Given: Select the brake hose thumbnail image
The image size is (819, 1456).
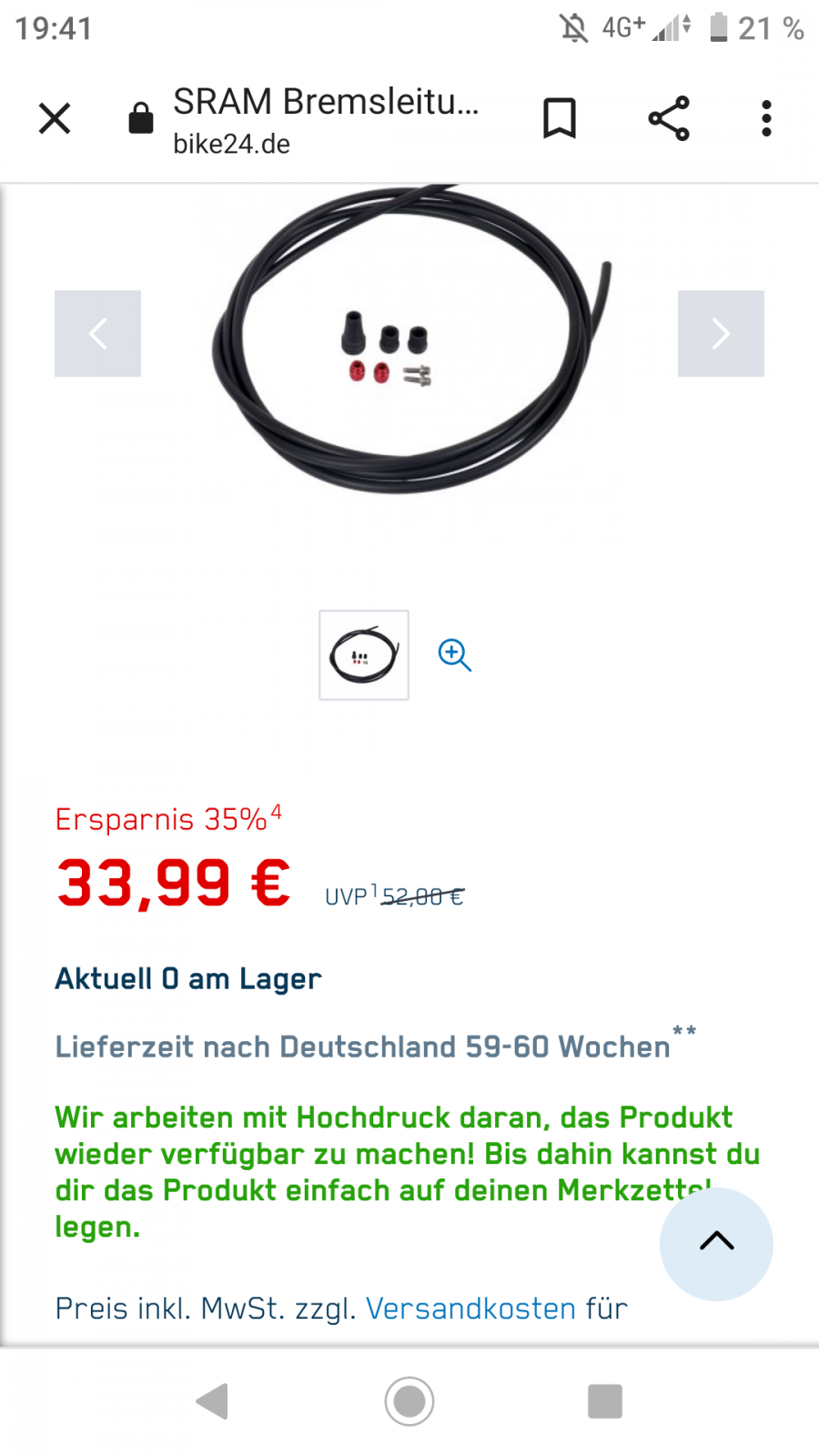Looking at the screenshot, I should [364, 655].
